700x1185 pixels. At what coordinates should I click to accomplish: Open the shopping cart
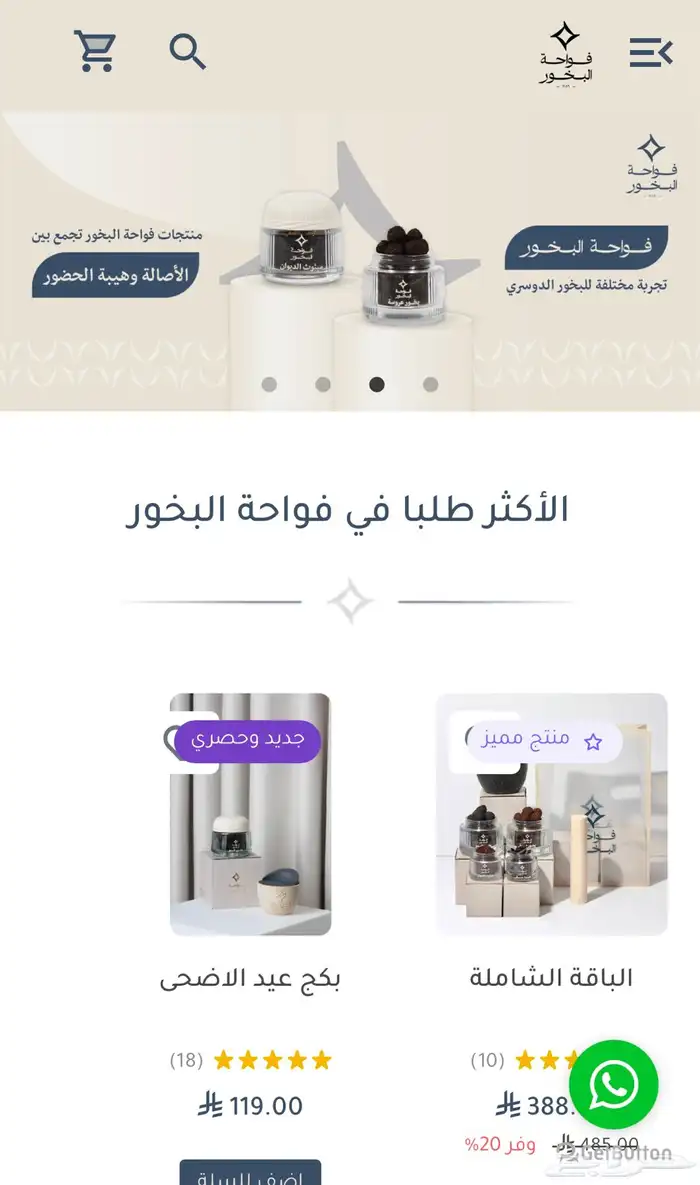[x=95, y=51]
